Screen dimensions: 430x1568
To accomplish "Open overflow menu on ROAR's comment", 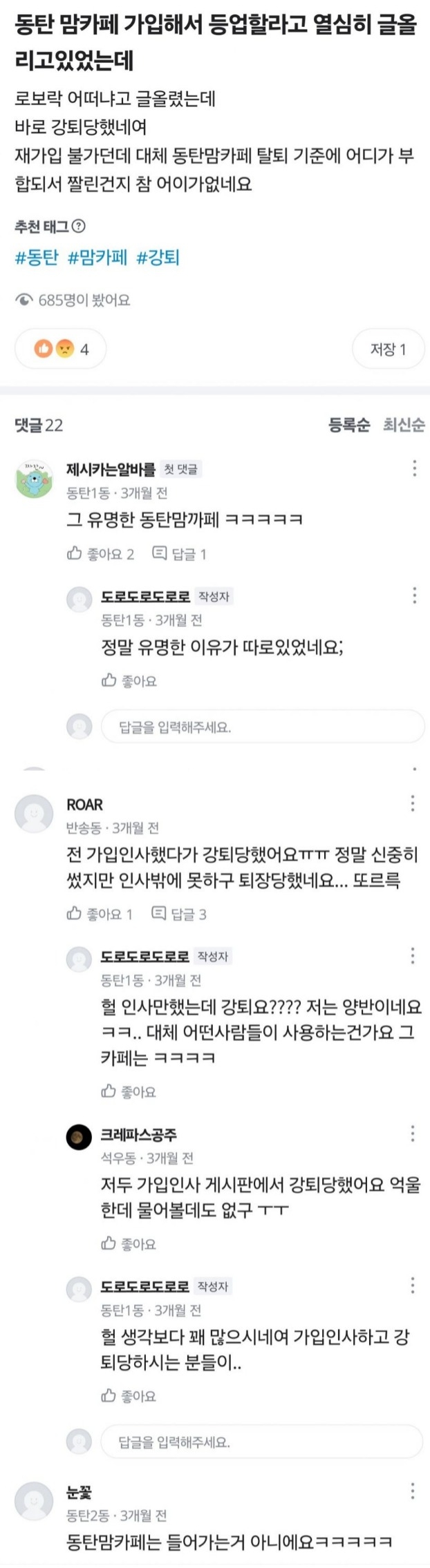I will tap(413, 803).
